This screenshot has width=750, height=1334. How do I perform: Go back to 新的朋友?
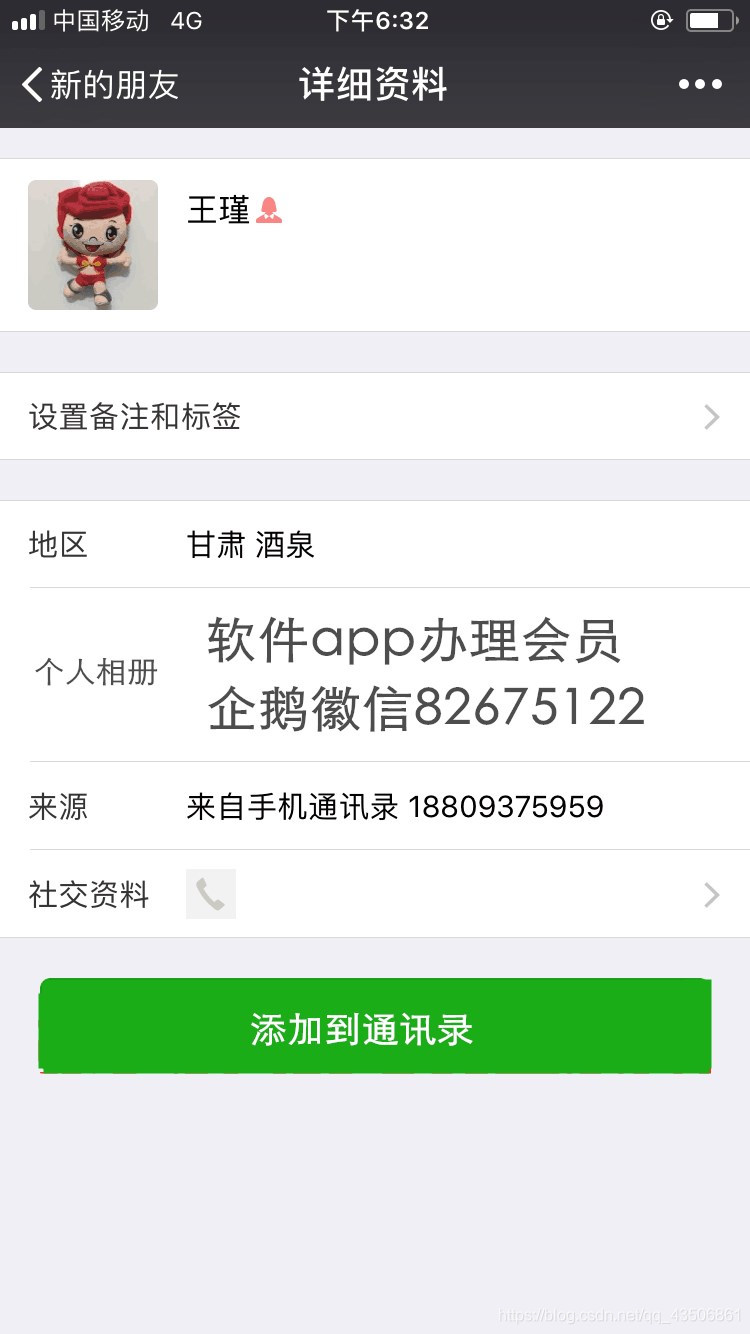pyautogui.click(x=100, y=85)
